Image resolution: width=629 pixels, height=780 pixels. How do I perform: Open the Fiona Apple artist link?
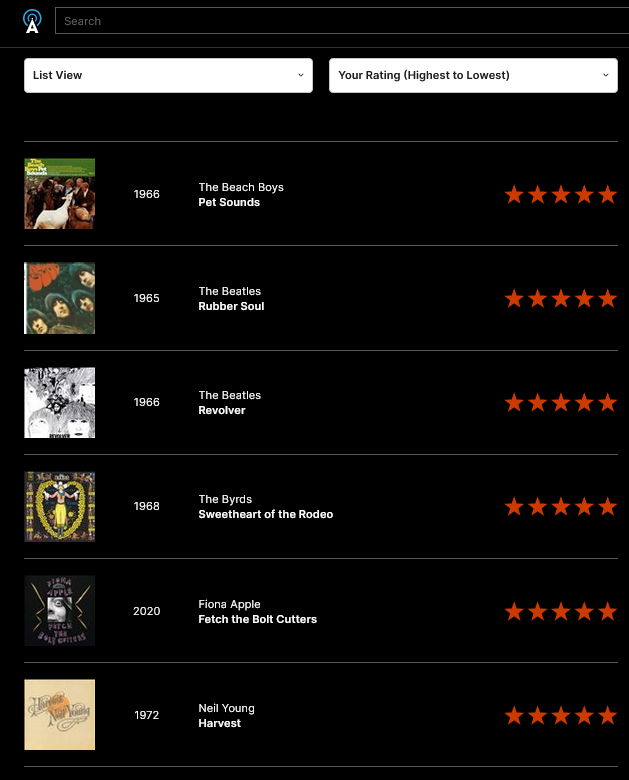(x=229, y=604)
